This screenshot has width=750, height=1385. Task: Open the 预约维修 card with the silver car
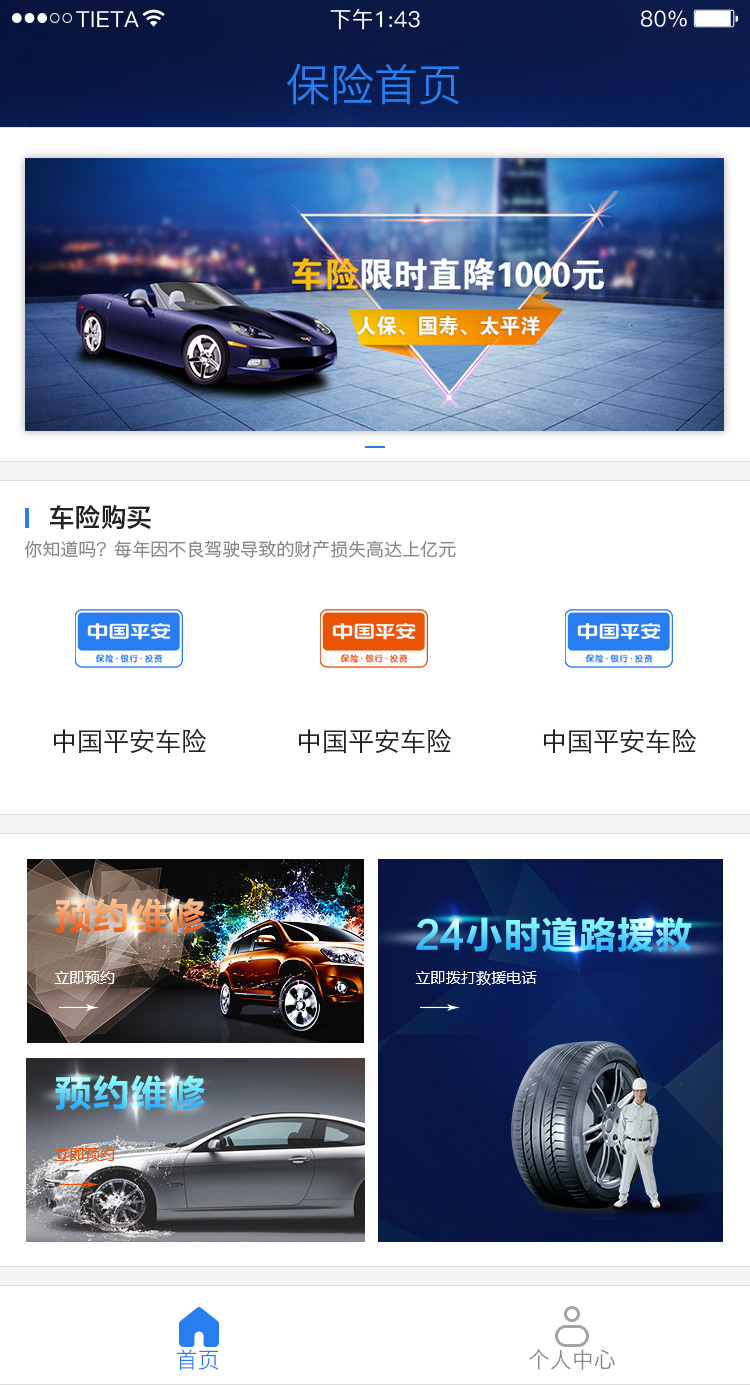(x=195, y=1150)
